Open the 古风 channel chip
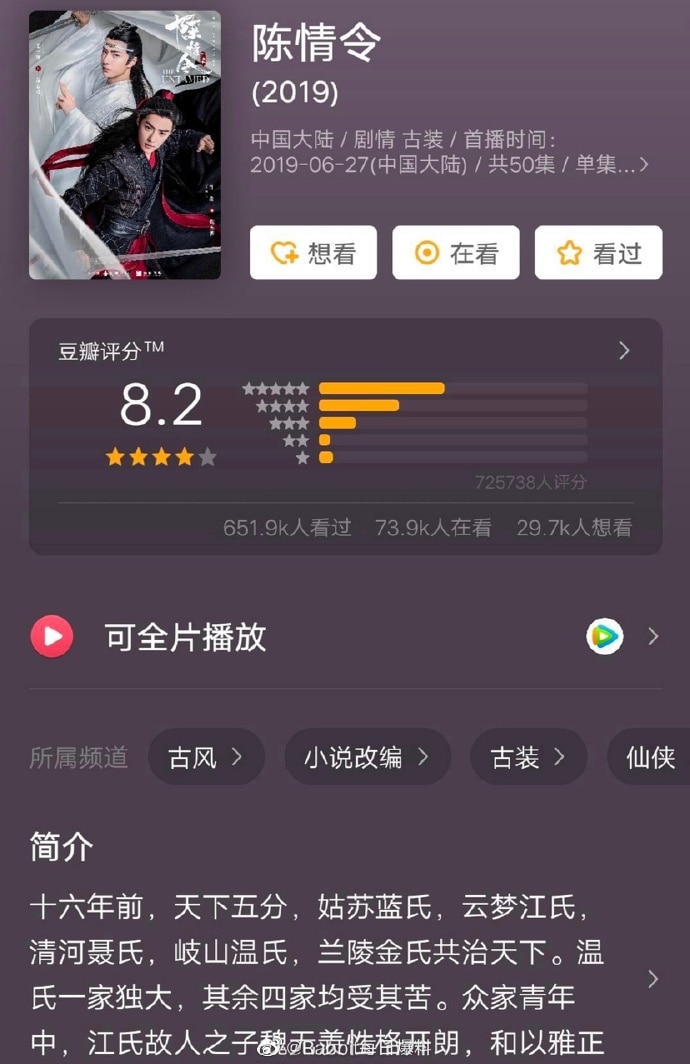690x1064 pixels. (x=206, y=757)
